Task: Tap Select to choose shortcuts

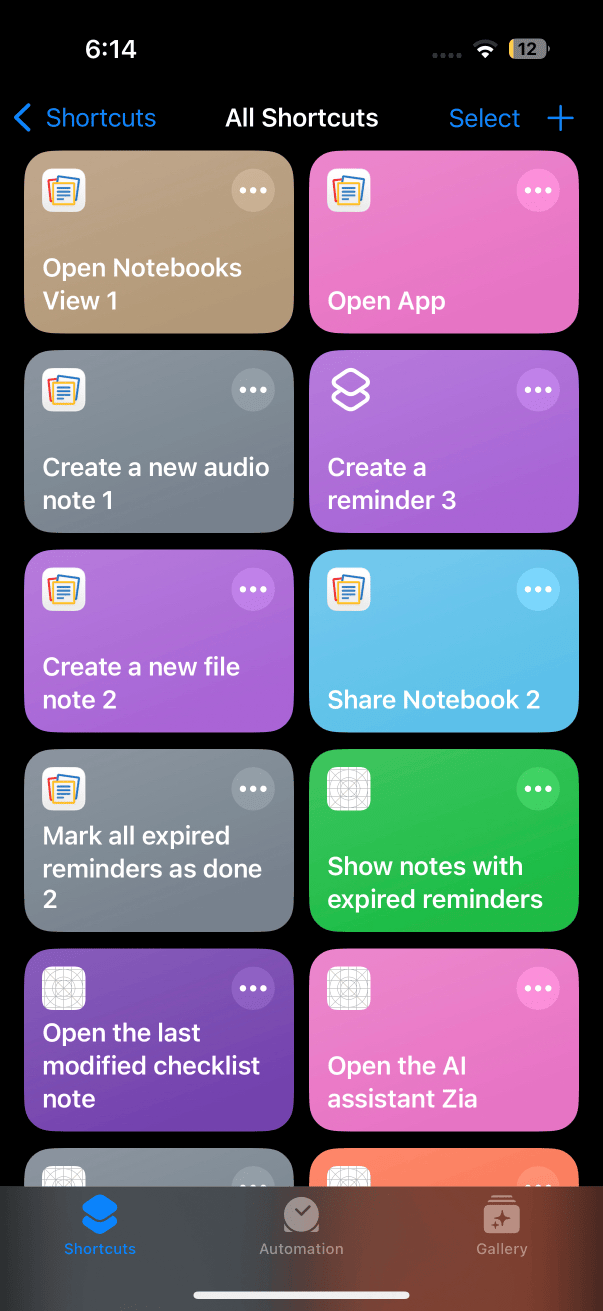Action: [484, 118]
